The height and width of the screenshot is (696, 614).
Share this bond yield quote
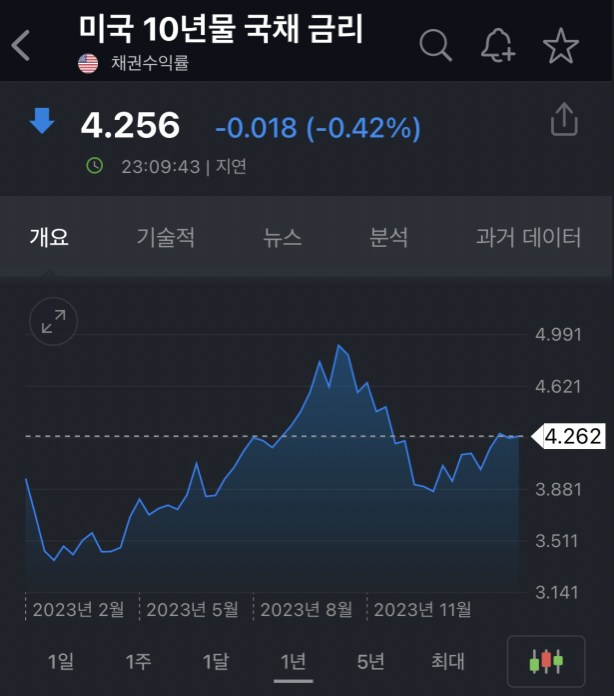[x=564, y=119]
